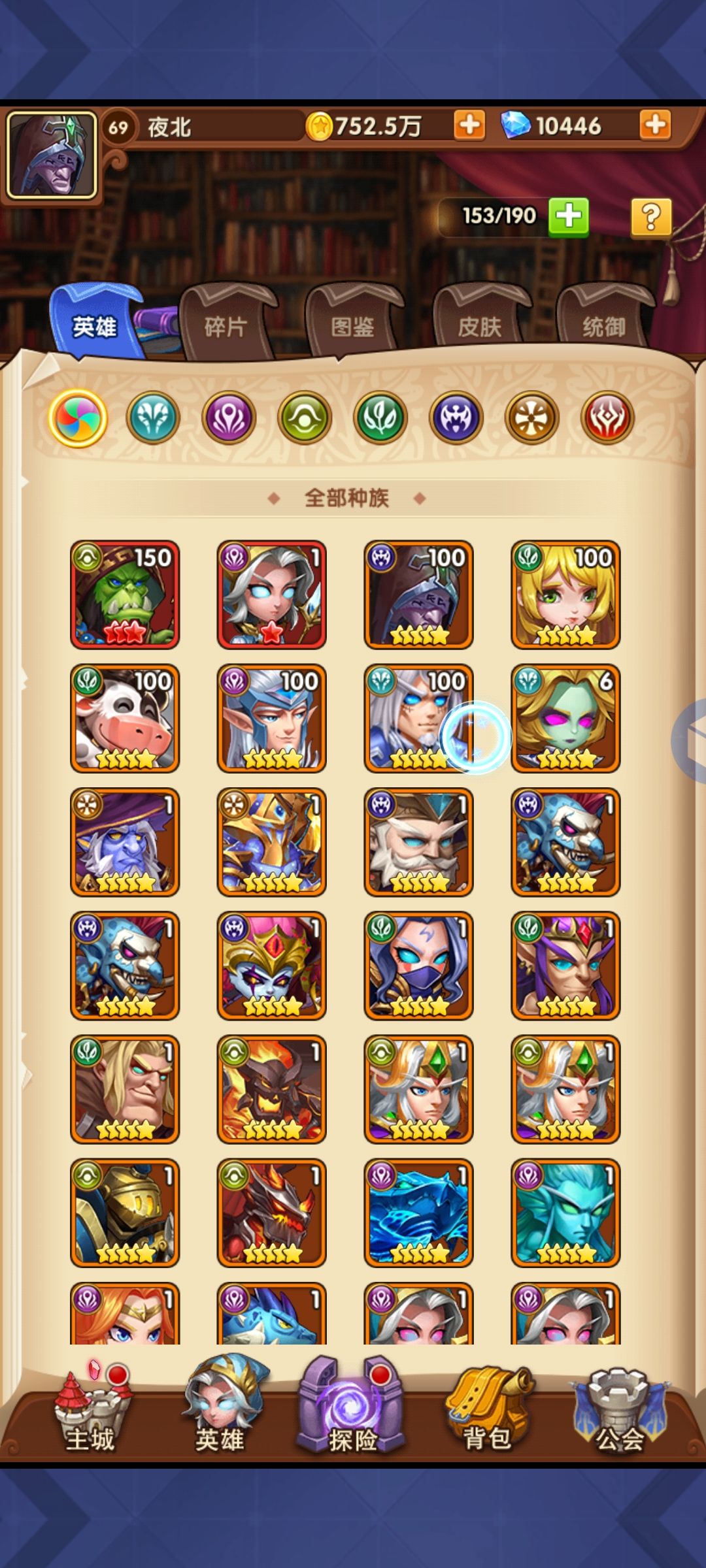
Task: Open the 公会 guild
Action: 620,1408
